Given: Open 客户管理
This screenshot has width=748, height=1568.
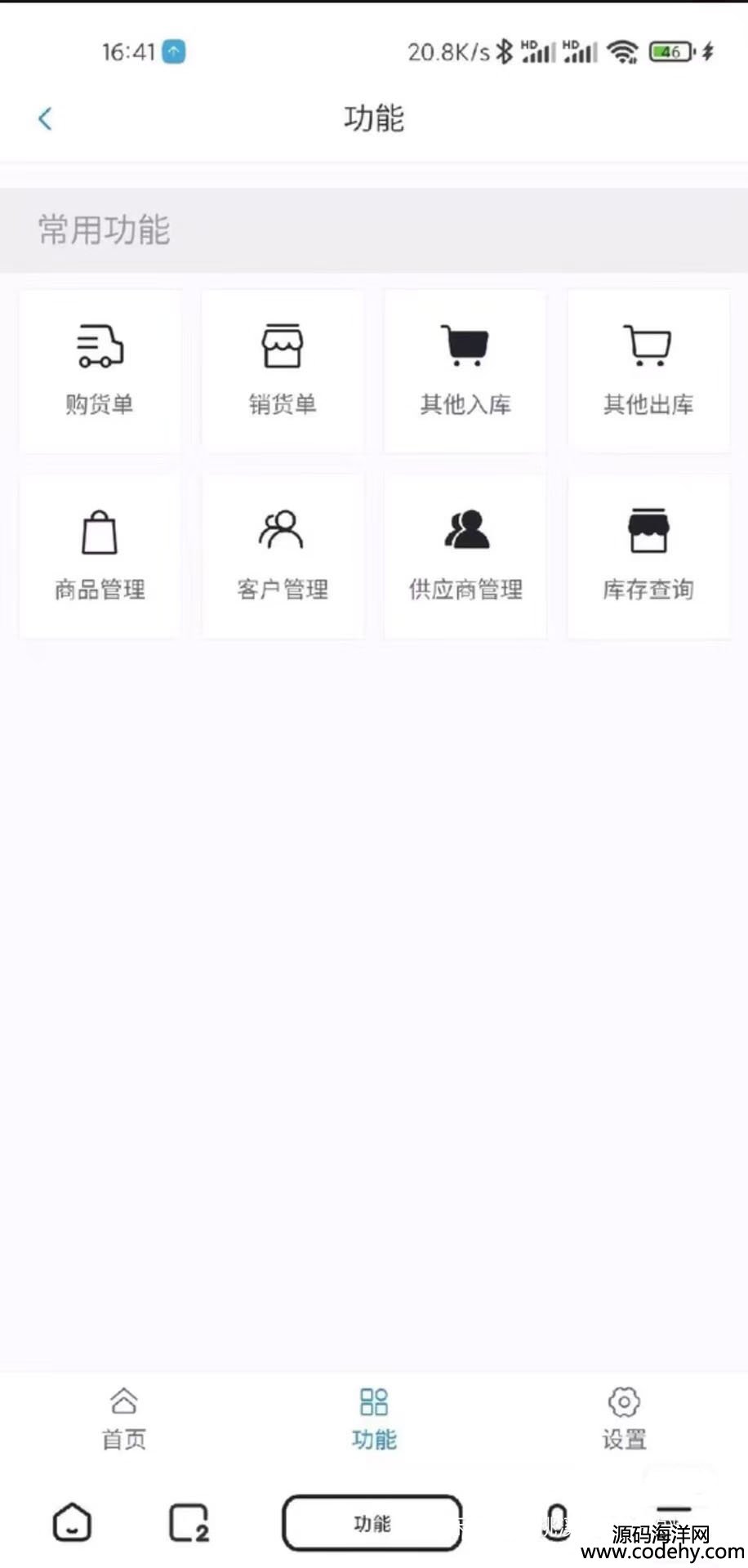Looking at the screenshot, I should 283,555.
